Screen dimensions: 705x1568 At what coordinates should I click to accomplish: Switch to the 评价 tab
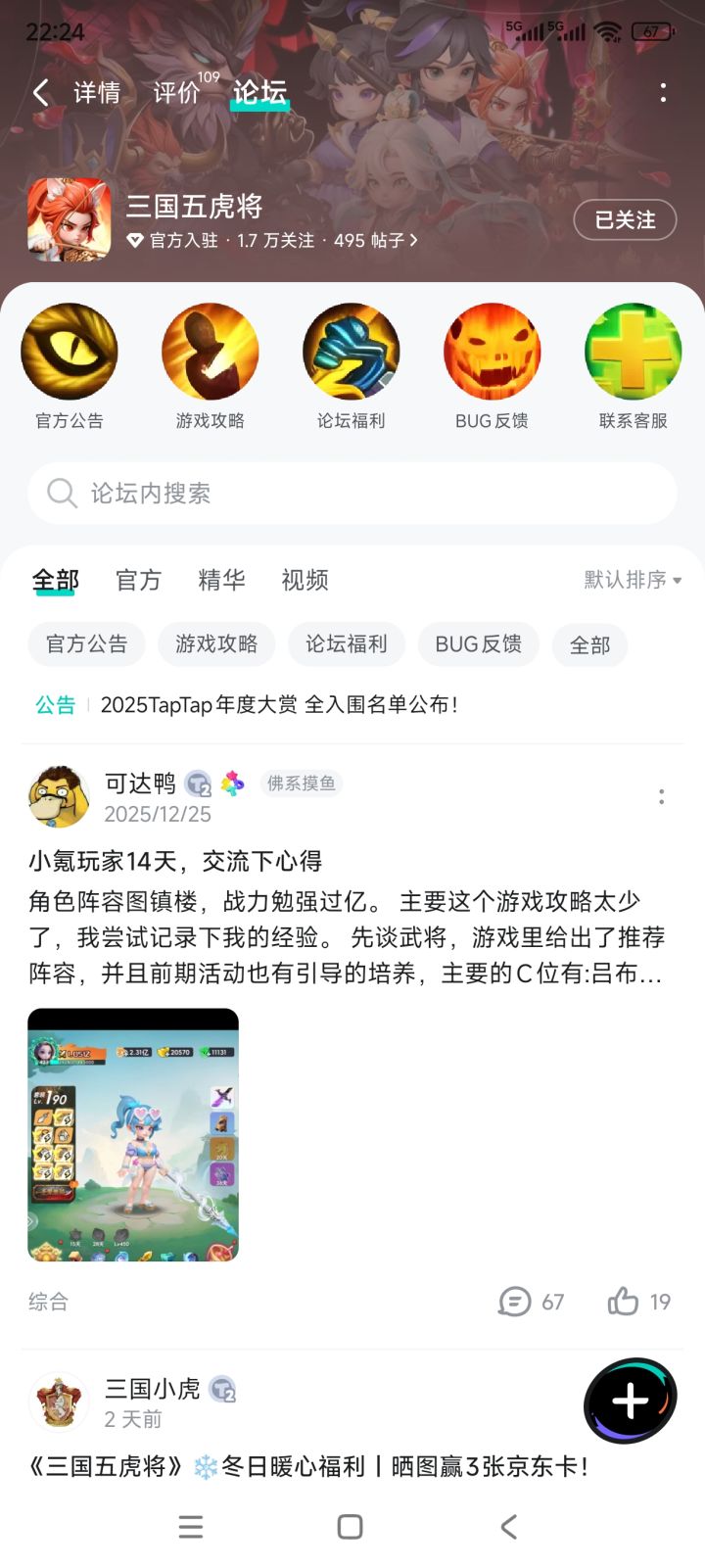(174, 92)
